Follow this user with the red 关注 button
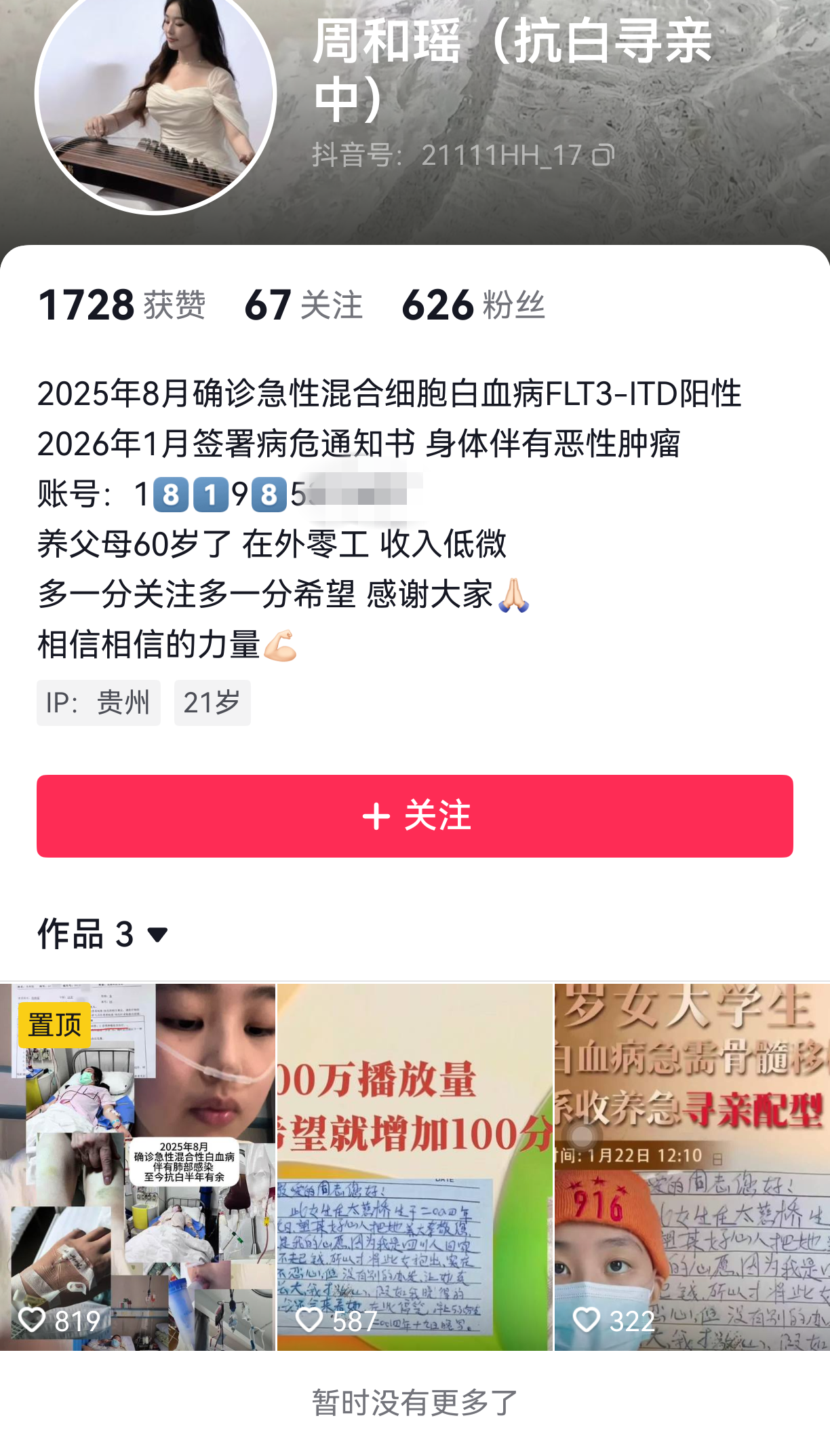The height and width of the screenshot is (1456, 830). (415, 816)
